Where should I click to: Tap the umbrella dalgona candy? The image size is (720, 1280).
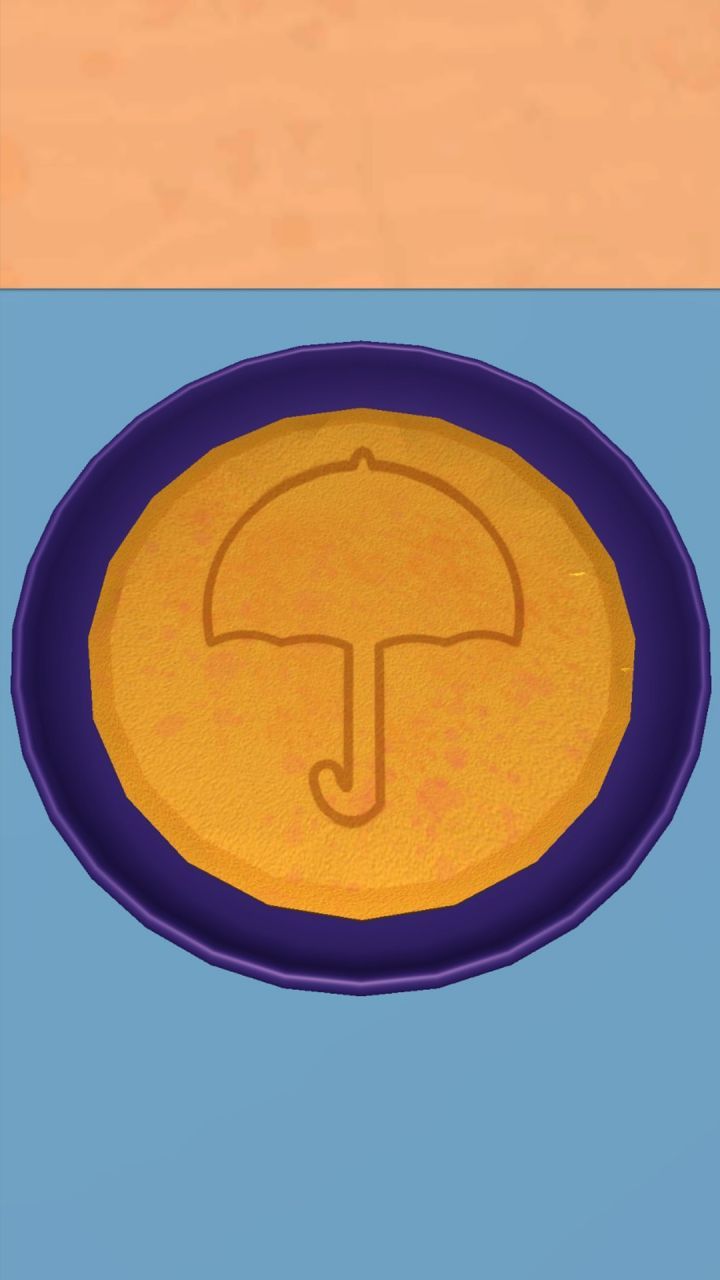click(x=362, y=662)
